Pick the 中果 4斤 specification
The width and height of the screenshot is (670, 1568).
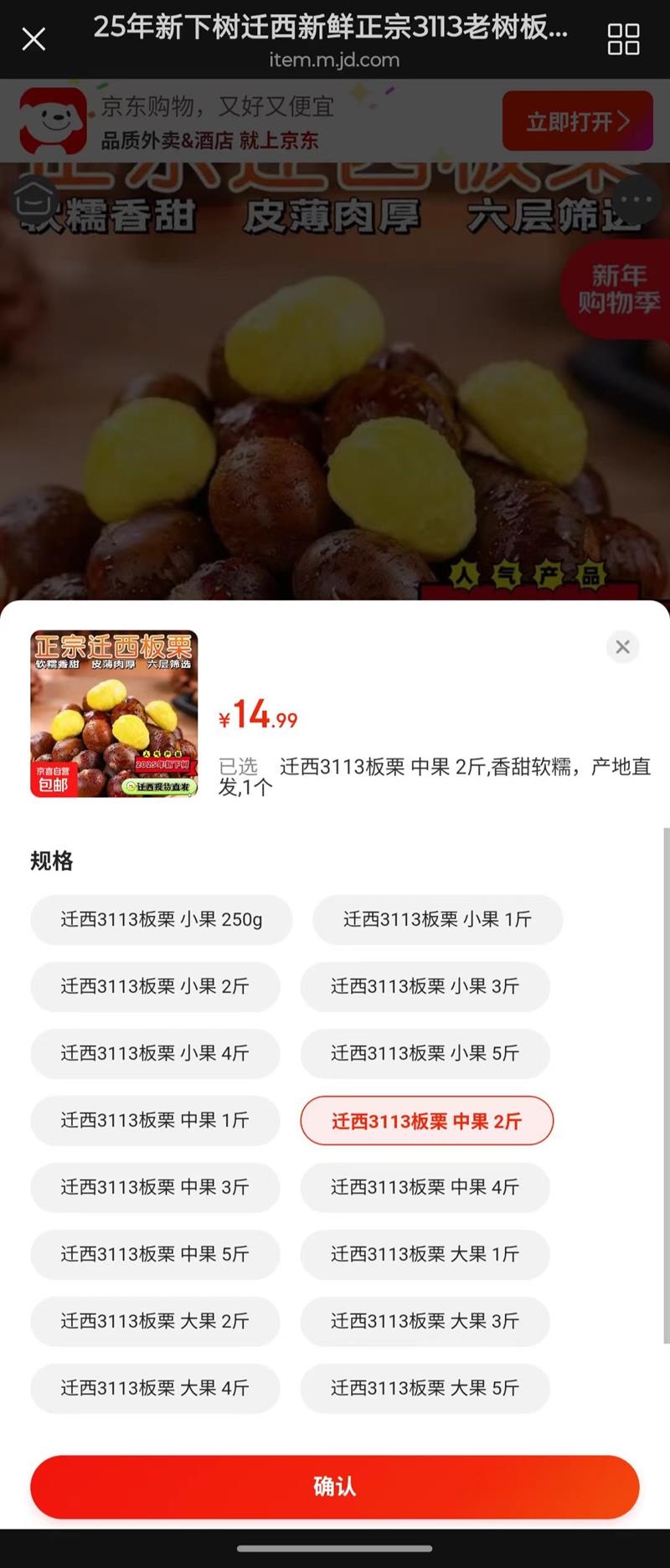425,1188
